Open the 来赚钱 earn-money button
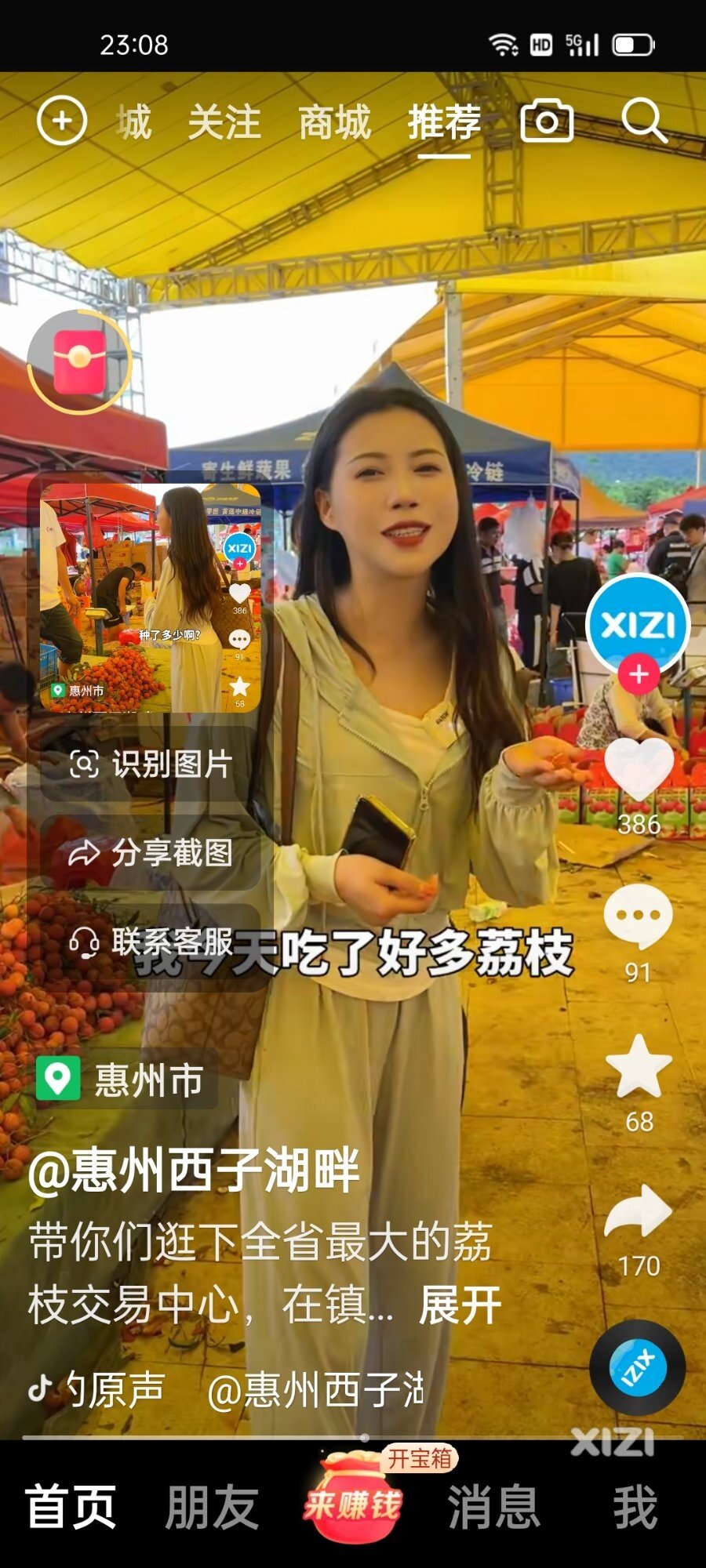706x1568 pixels. click(353, 1504)
